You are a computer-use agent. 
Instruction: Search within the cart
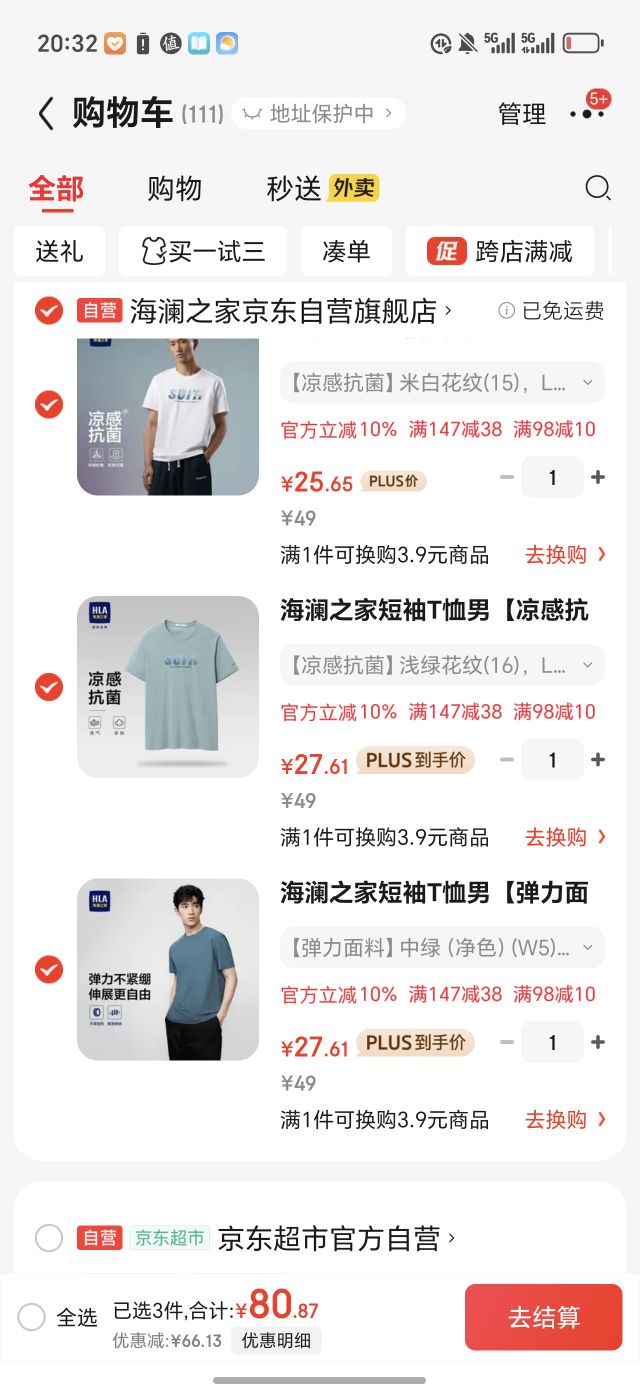point(597,188)
